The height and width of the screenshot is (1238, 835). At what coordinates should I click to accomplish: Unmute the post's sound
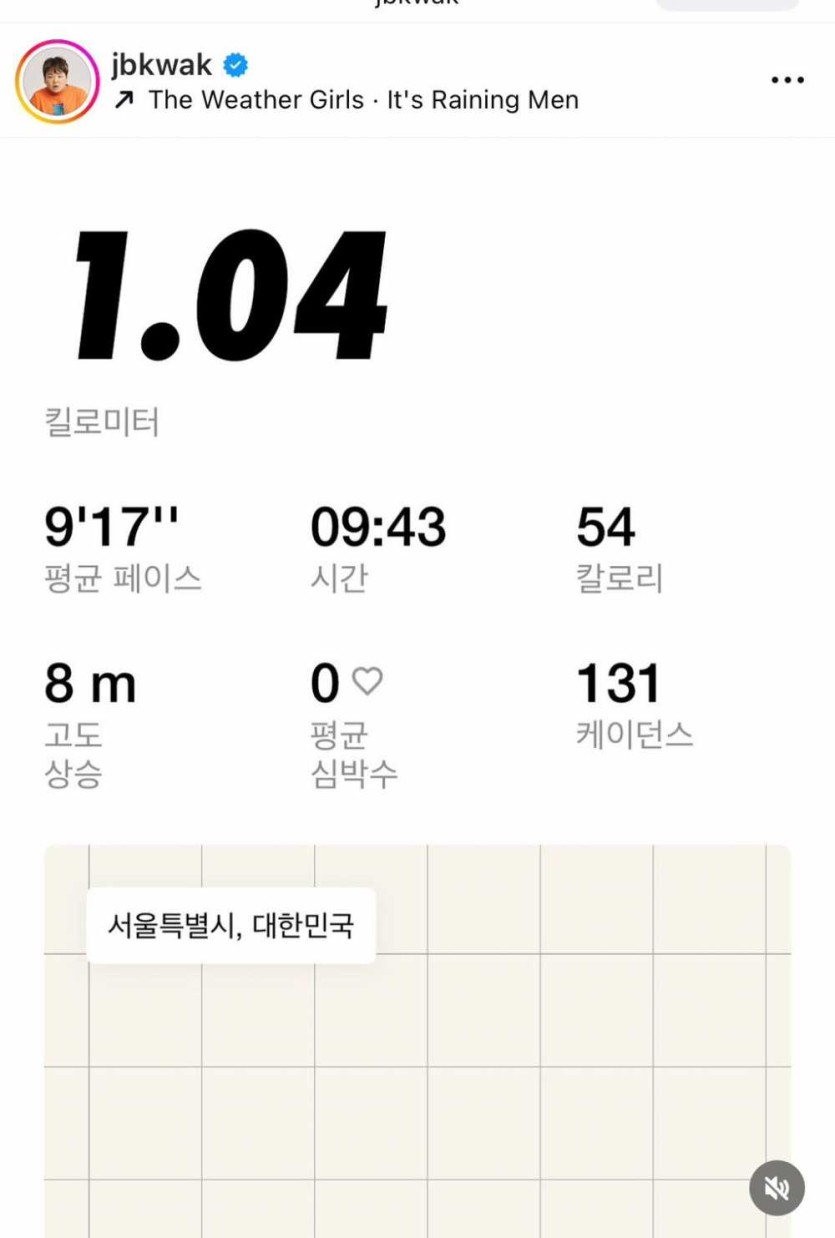776,1187
